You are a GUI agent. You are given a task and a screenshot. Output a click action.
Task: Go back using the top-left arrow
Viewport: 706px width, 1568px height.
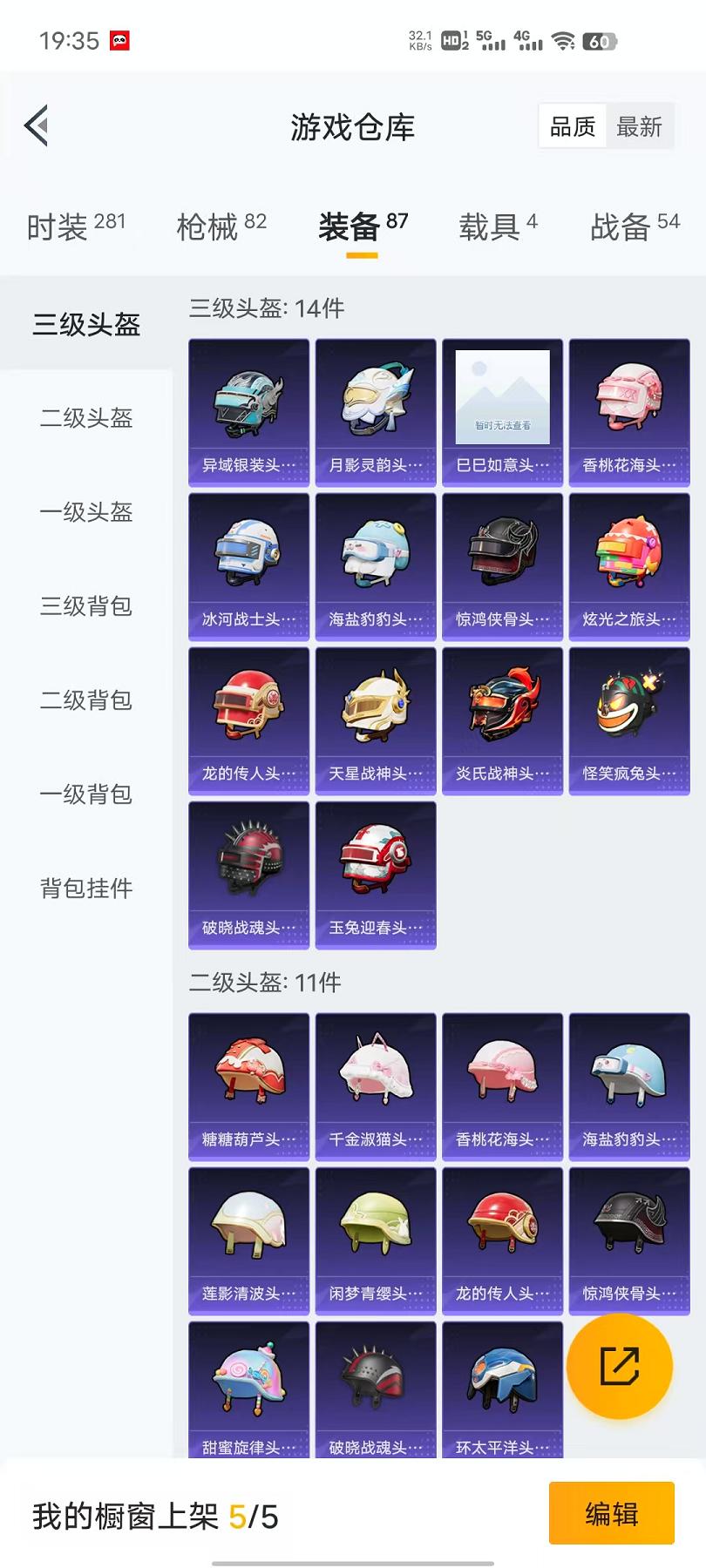pos(37,127)
